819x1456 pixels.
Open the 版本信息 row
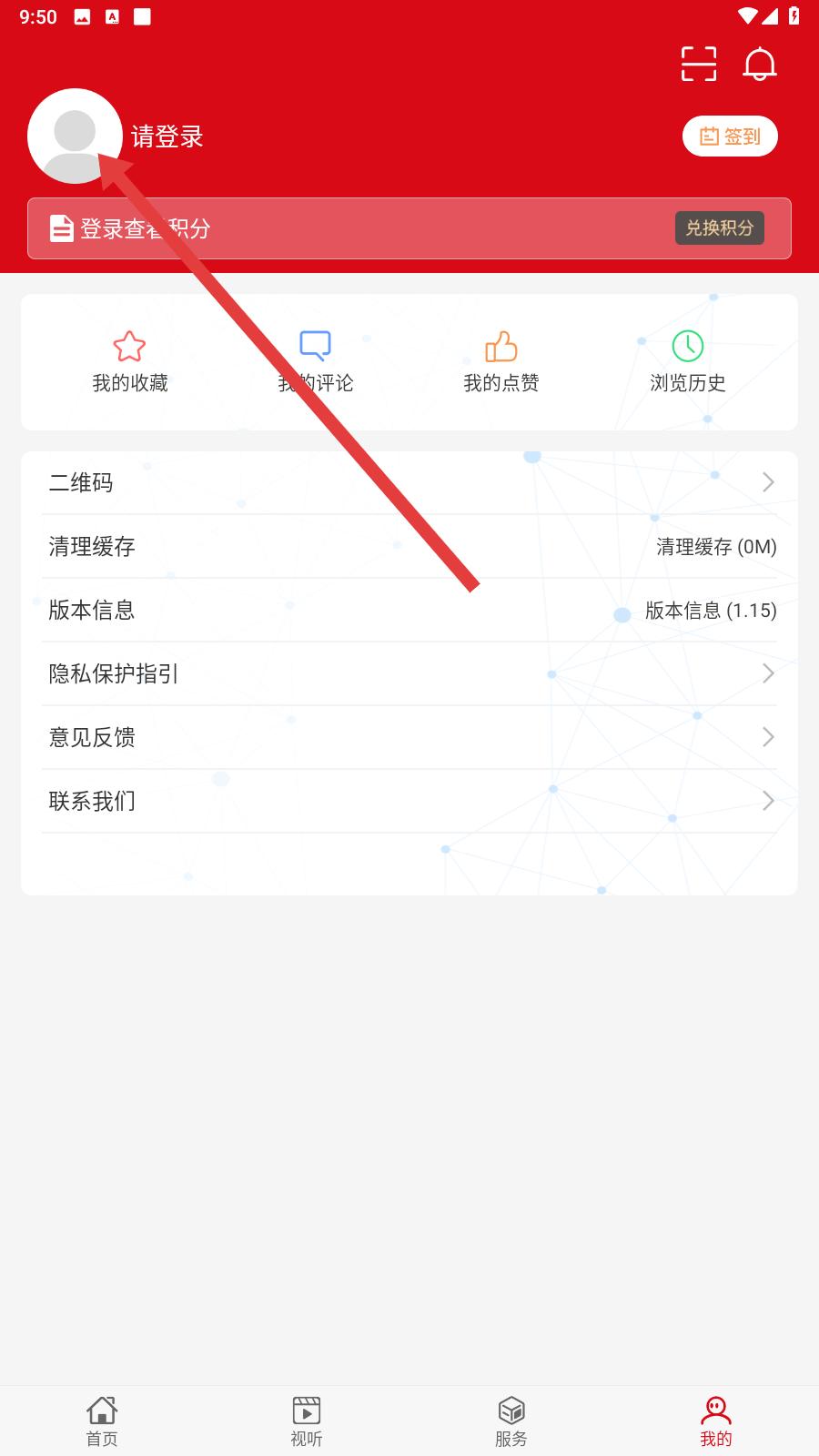coord(409,610)
